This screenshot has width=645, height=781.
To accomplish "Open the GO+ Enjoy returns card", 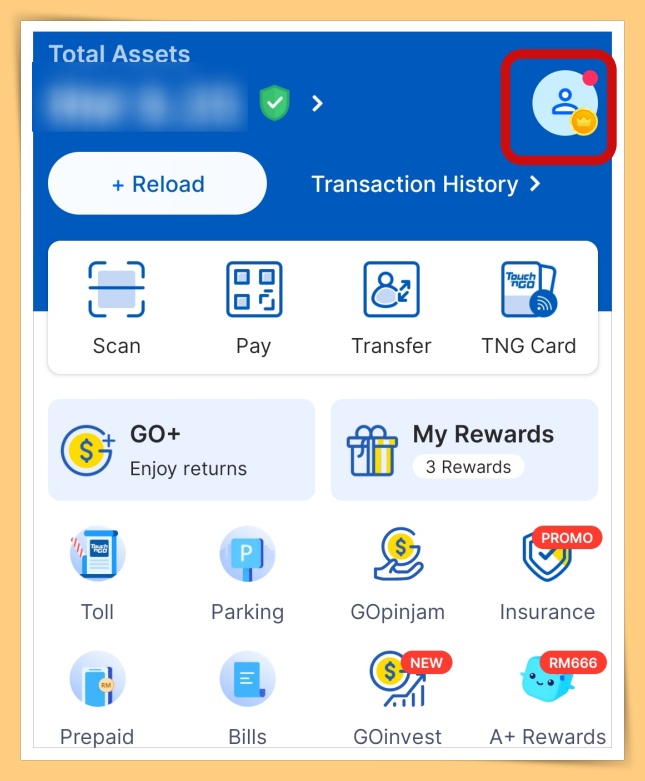I will 181,450.
